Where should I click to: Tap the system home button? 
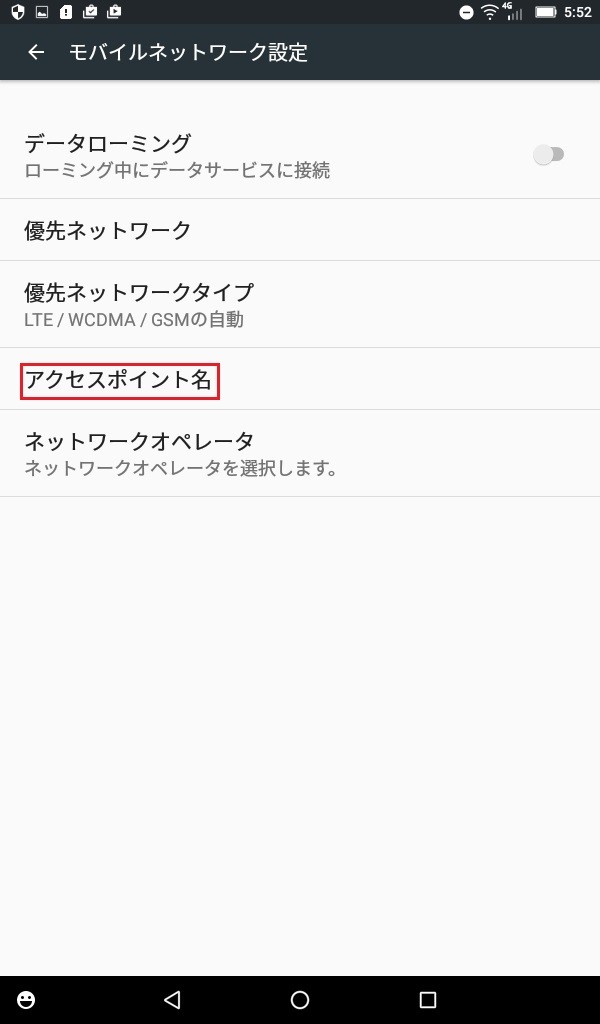coord(300,999)
